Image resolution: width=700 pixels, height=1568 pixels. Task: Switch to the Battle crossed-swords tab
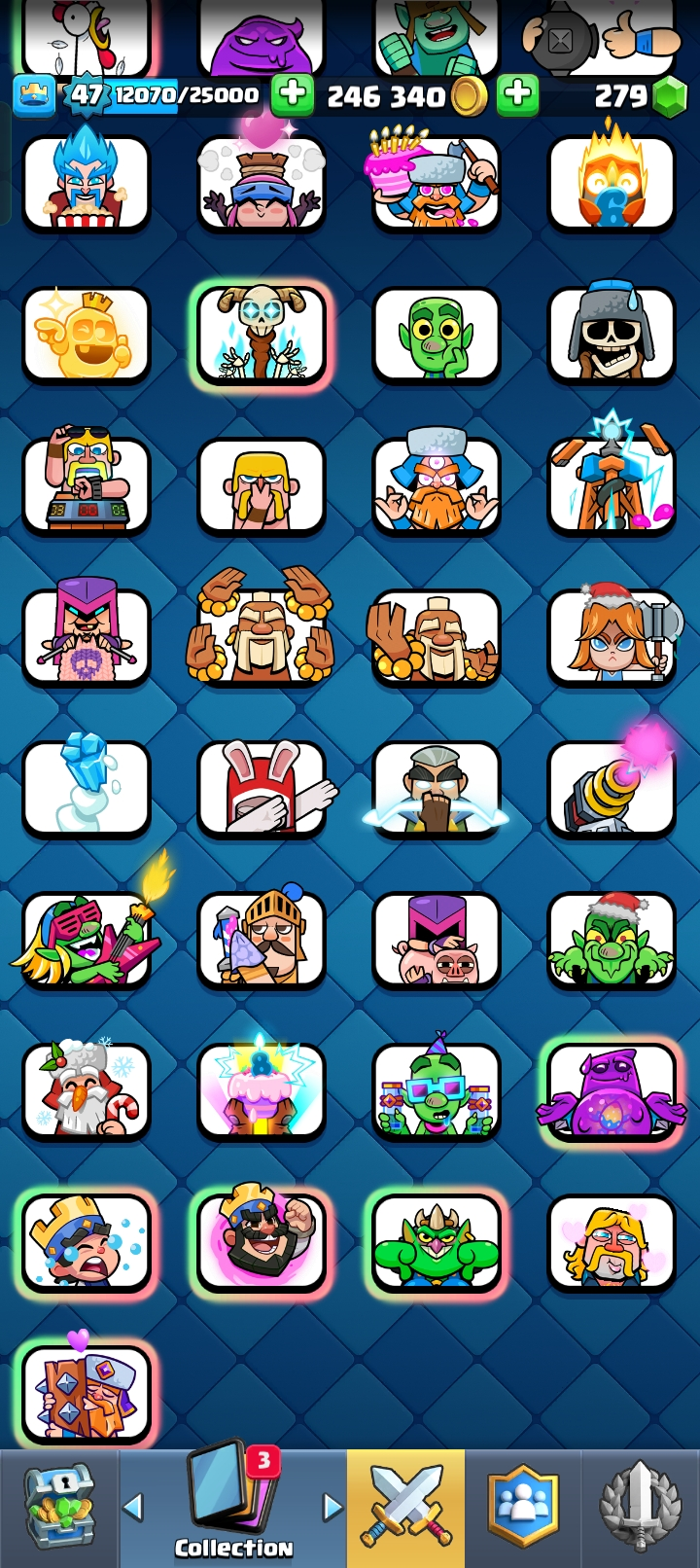(405, 1508)
